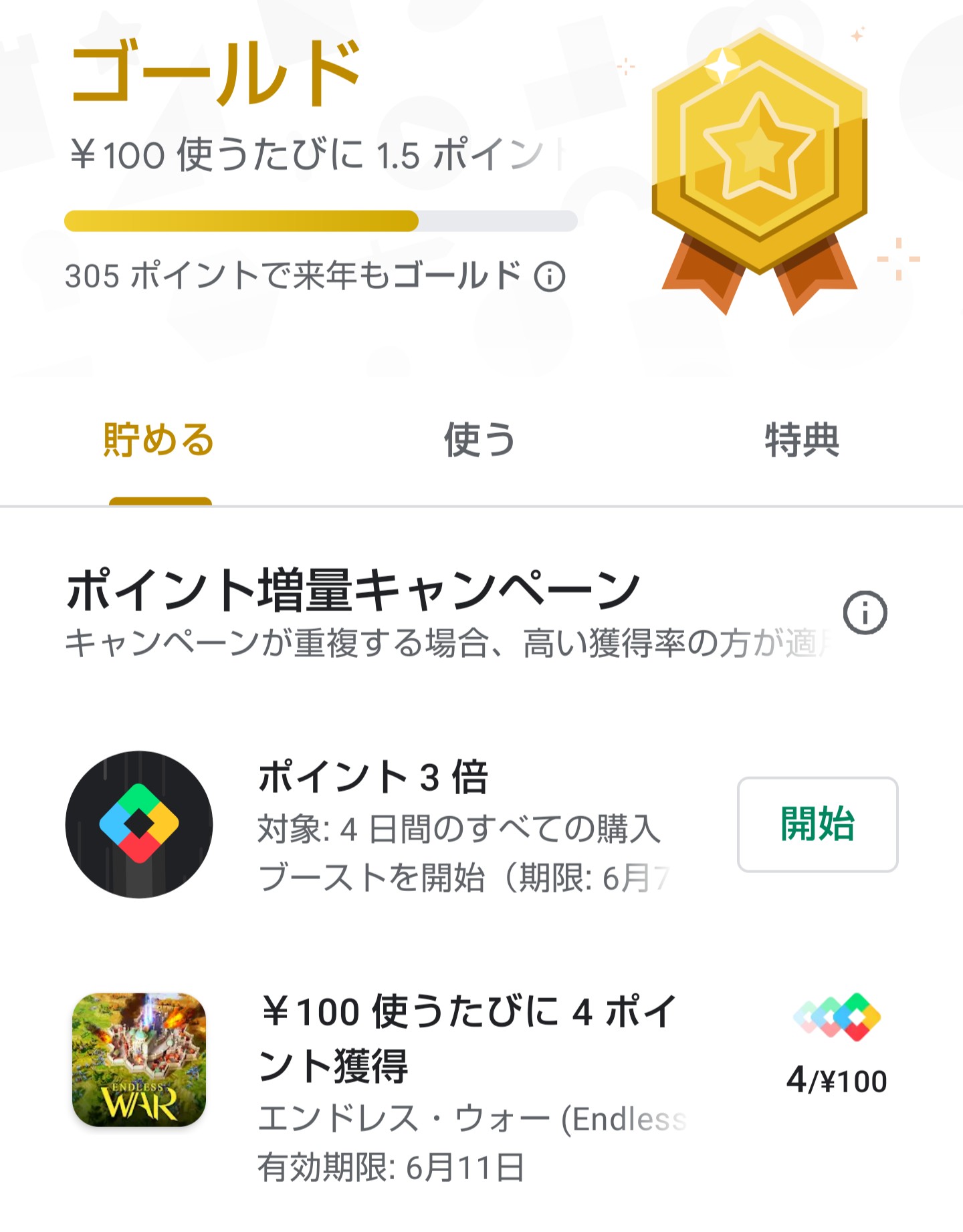Tap 開始 to start the 3x points boost
Screen dimensions: 963x1232
817,824
